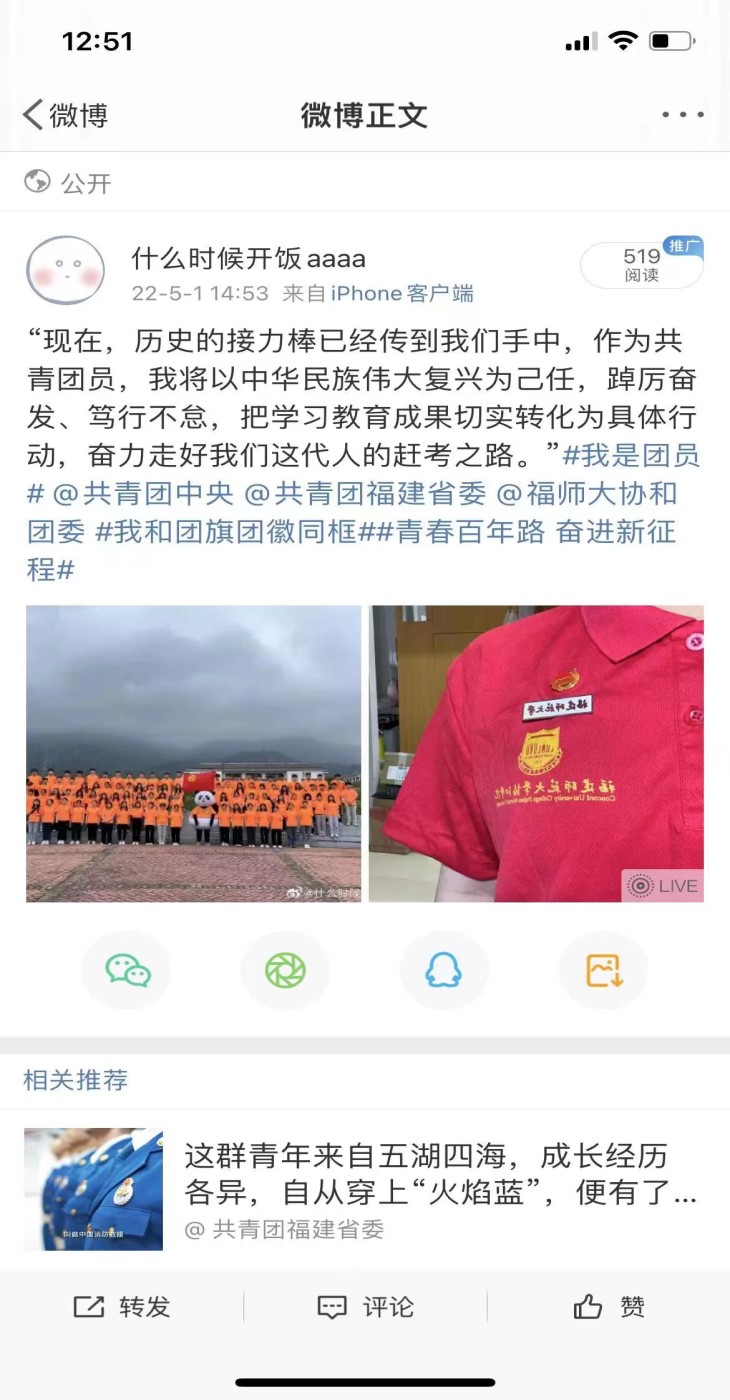View the group photo with panda mascot
Viewport: 730px width, 1400px height.
pyautogui.click(x=193, y=753)
